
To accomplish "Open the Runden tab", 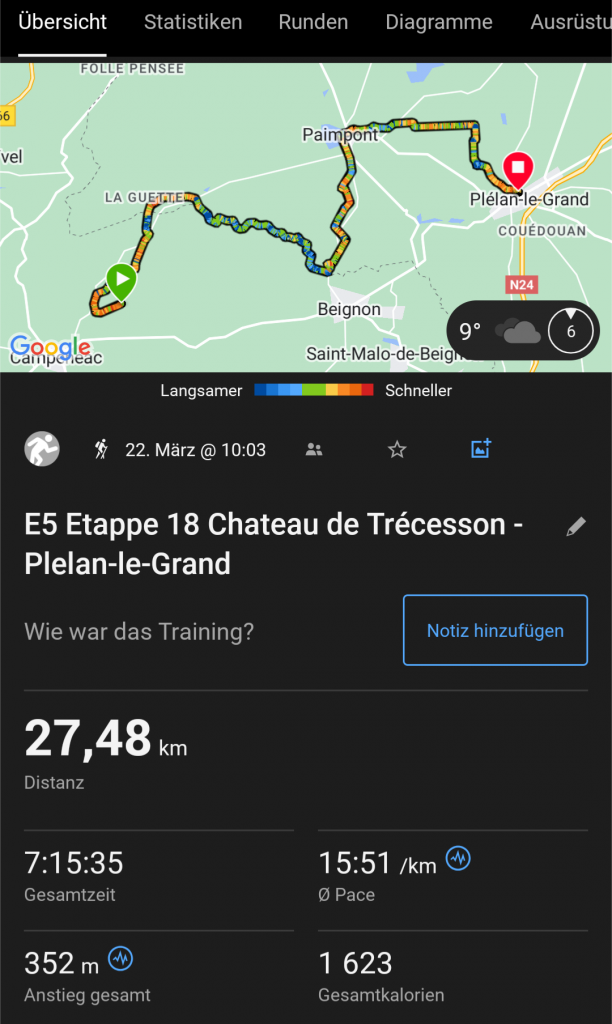I will 314,22.
